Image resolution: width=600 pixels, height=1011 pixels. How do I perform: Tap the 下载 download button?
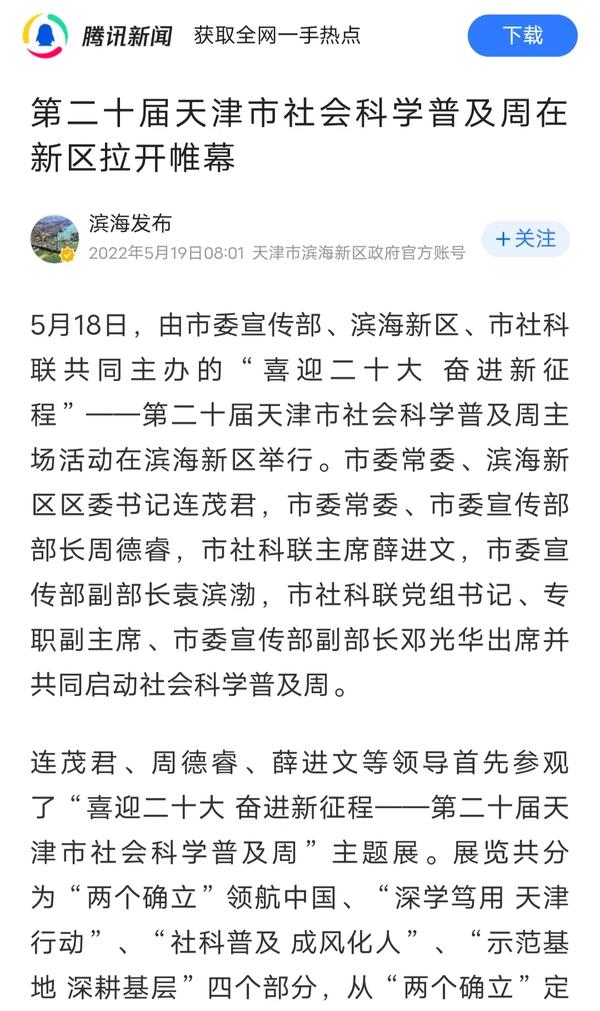(x=522, y=36)
